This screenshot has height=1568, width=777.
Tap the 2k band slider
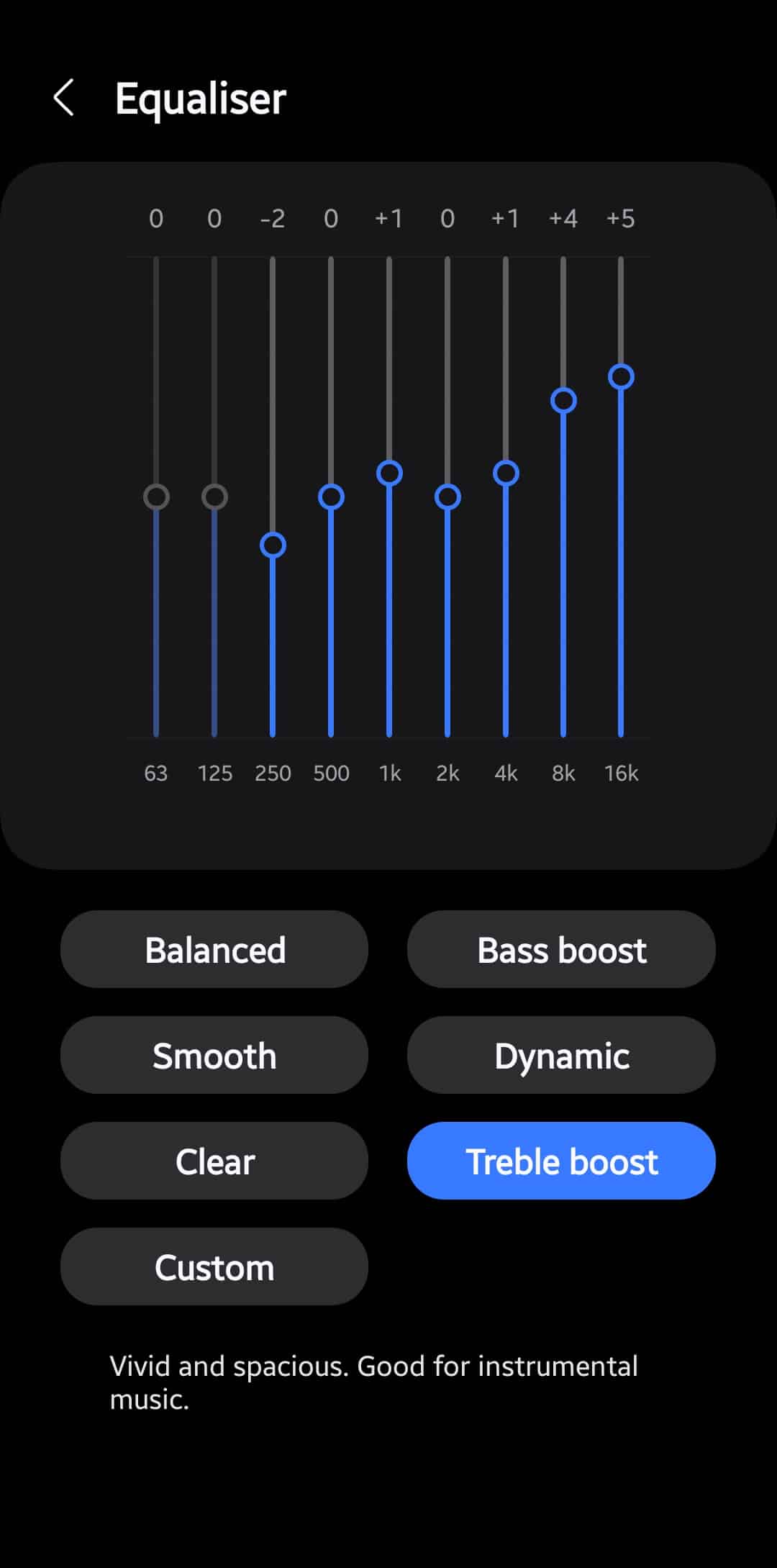pyautogui.click(x=447, y=497)
